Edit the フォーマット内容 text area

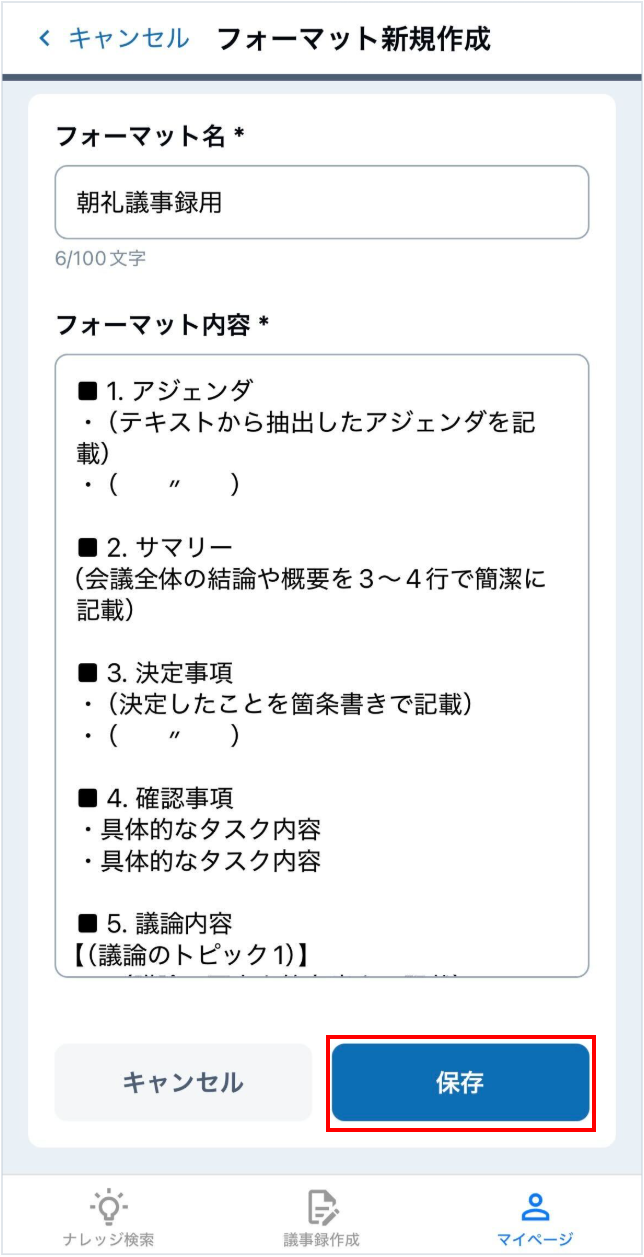click(x=321, y=665)
